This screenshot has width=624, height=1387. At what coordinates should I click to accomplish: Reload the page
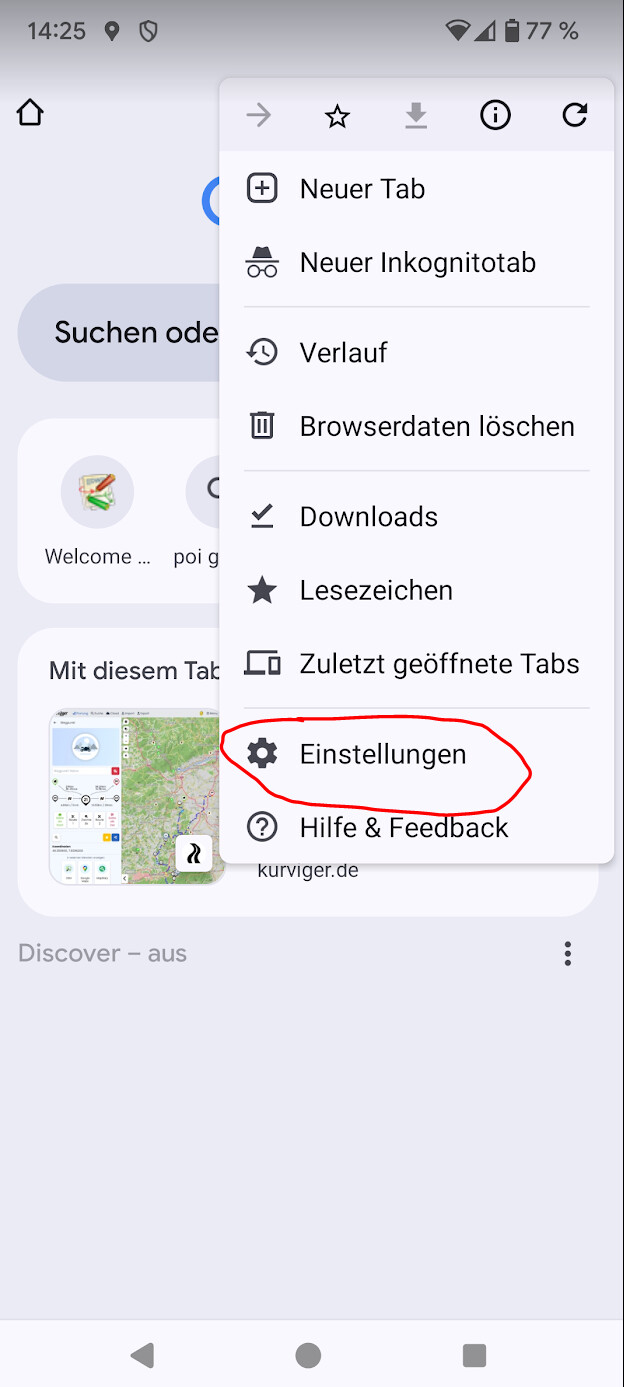tap(574, 116)
